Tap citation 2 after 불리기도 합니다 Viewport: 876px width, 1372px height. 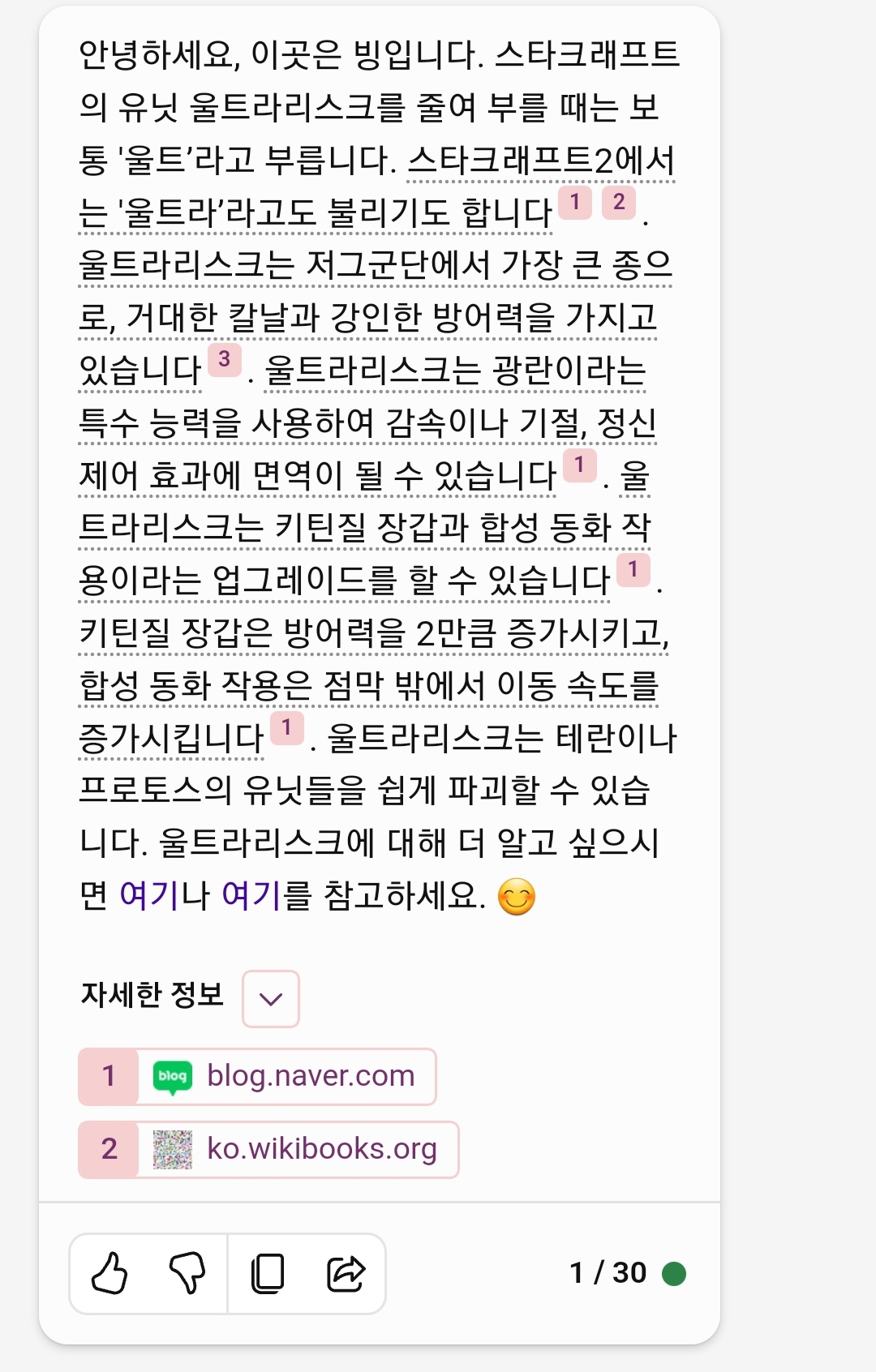tap(619, 202)
